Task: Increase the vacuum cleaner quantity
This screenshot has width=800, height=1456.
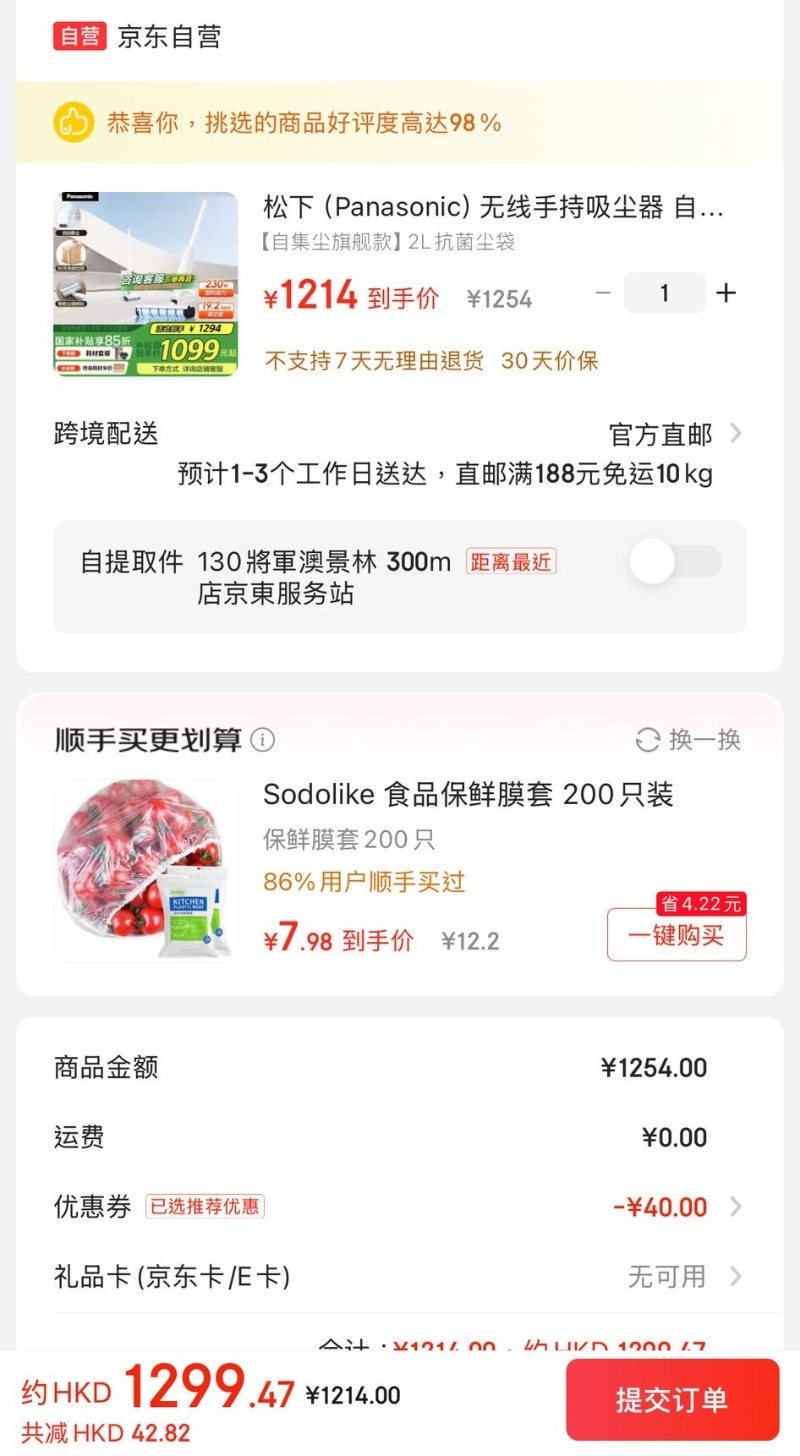Action: click(x=727, y=293)
